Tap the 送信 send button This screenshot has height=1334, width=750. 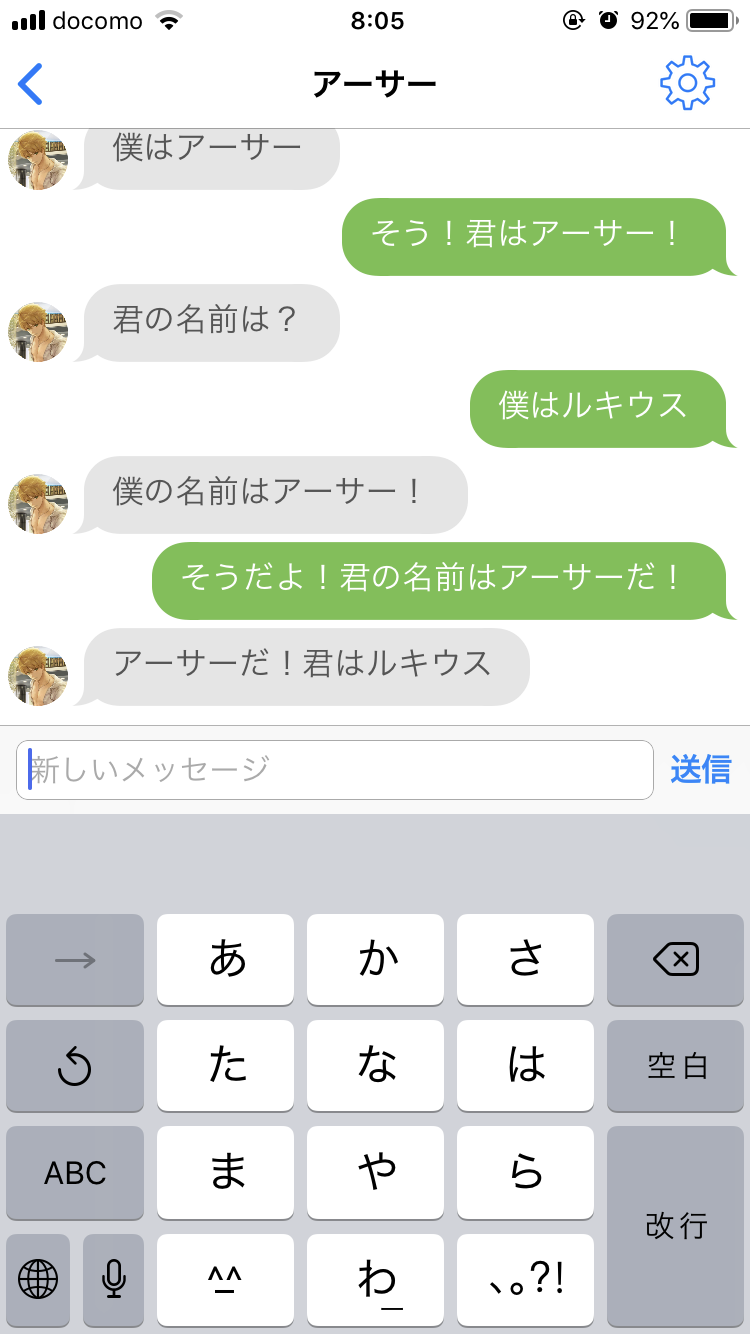(x=700, y=770)
